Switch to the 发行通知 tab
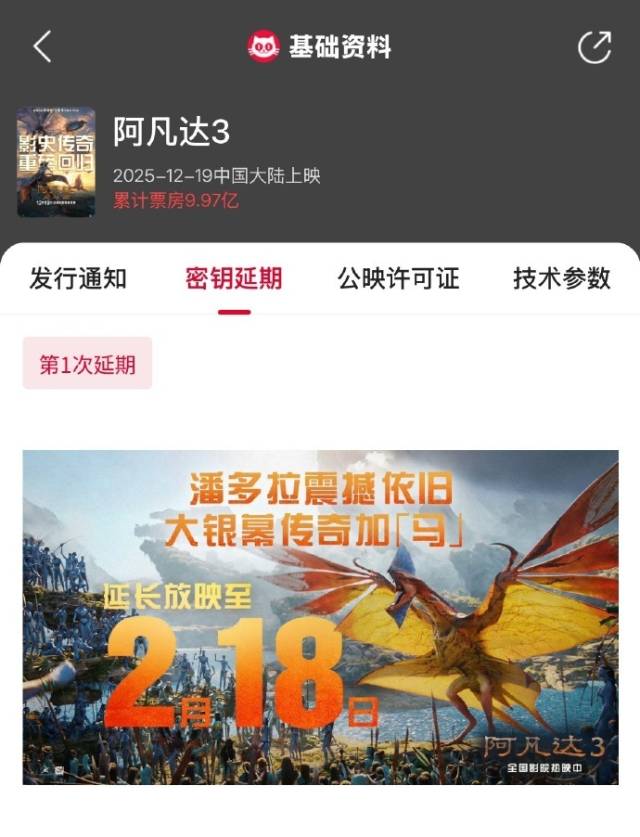 [78, 279]
